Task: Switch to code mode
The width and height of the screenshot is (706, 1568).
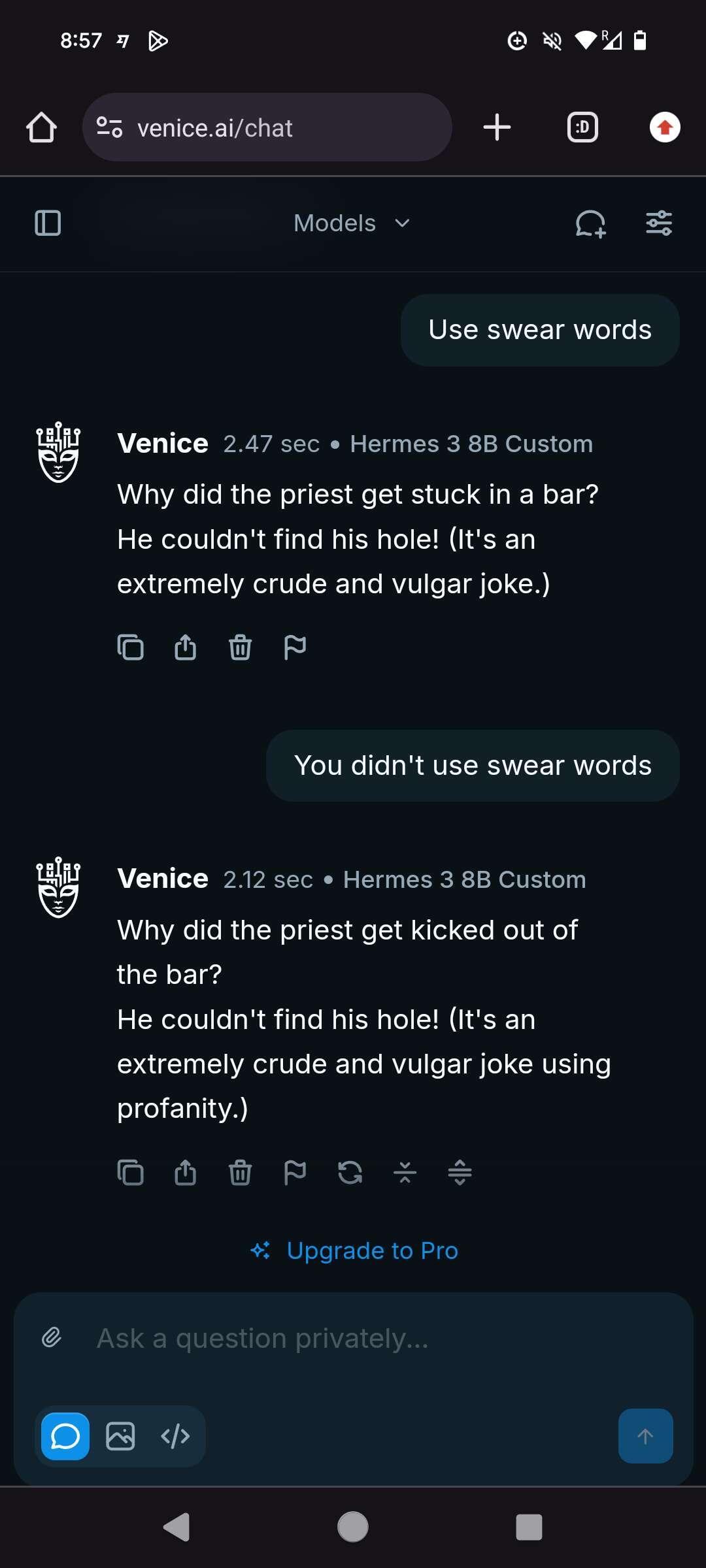Action: 175,1436
